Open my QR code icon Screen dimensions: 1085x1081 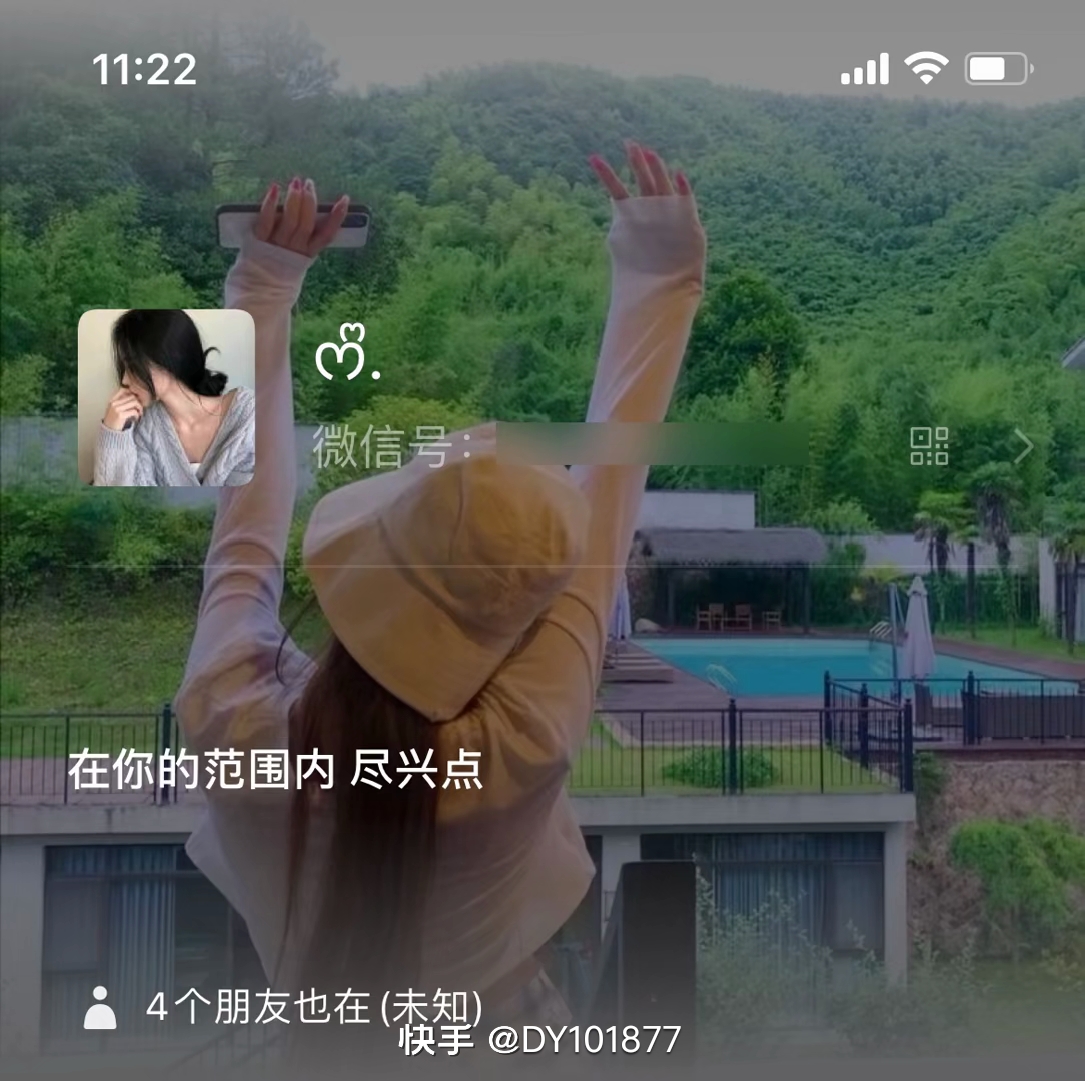929,446
